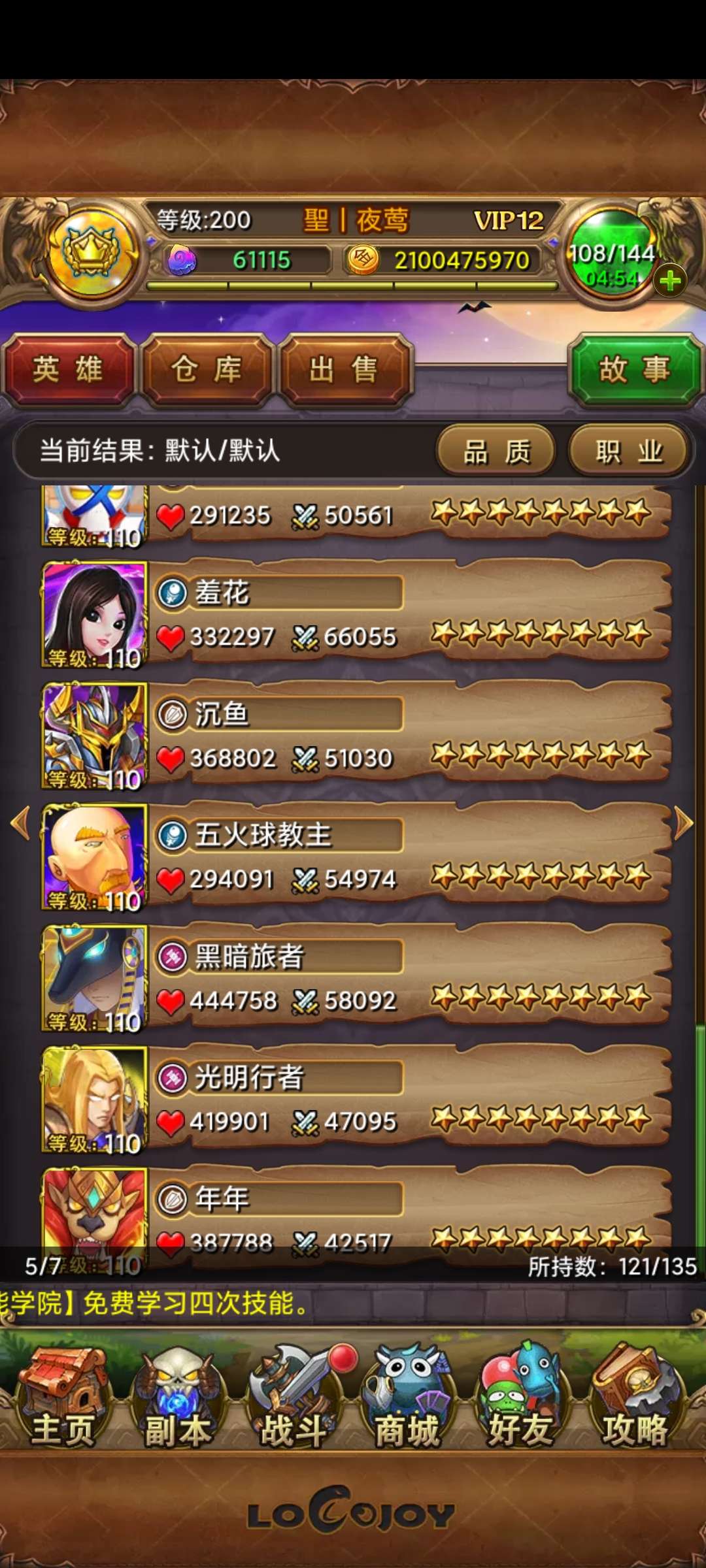The image size is (706, 1568).
Task: Select hero 五火球教主
Action: [353, 857]
